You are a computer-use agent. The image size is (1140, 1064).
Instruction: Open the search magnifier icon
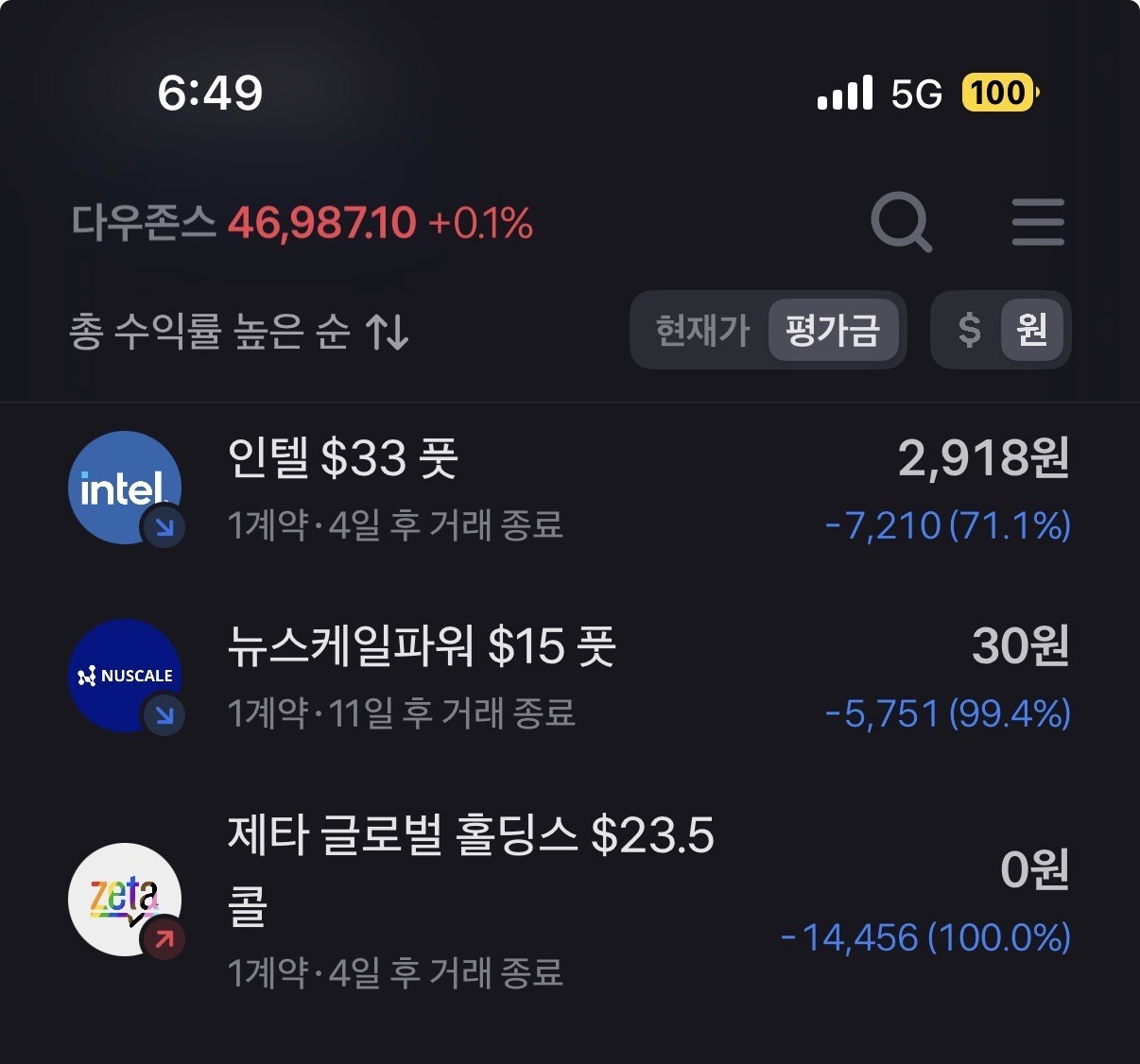click(901, 223)
